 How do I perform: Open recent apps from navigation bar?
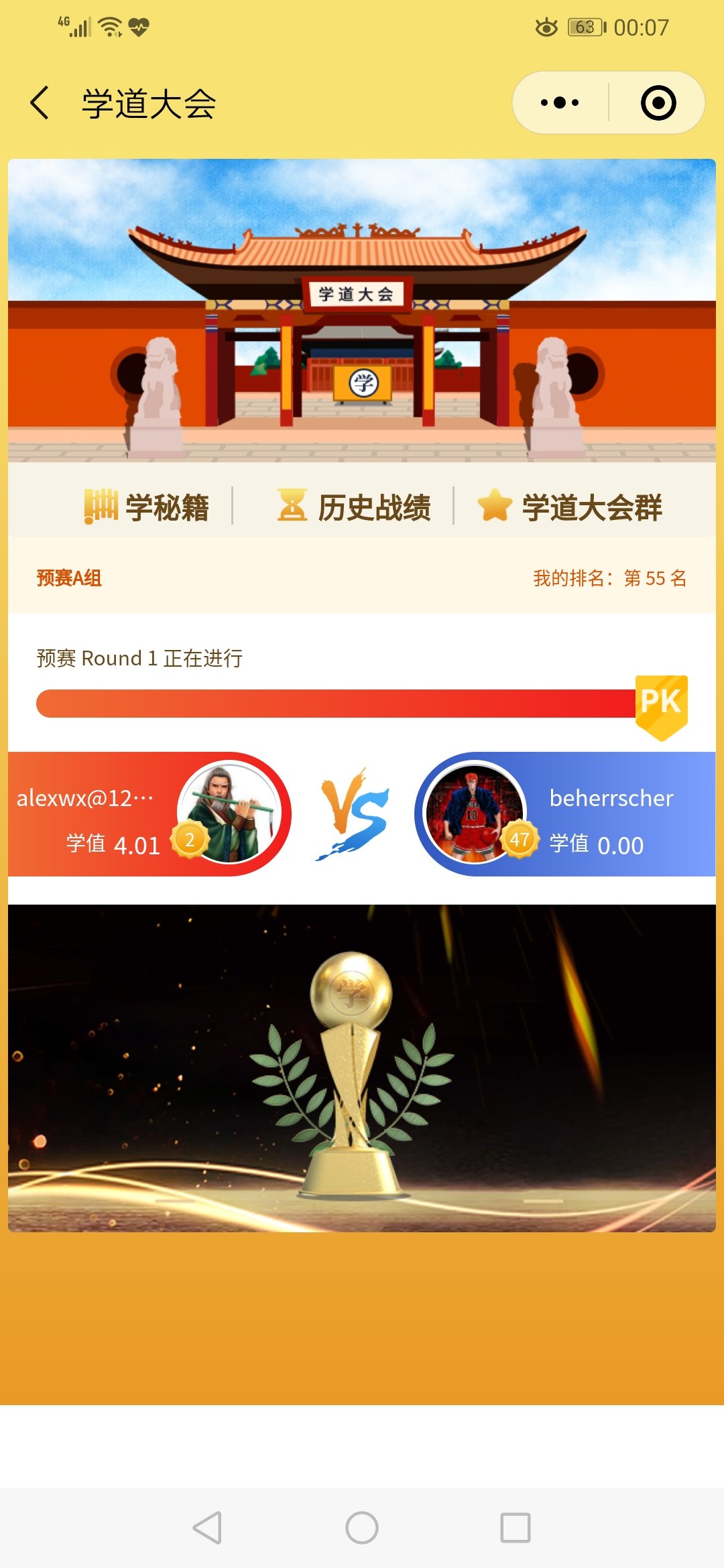click(516, 1528)
